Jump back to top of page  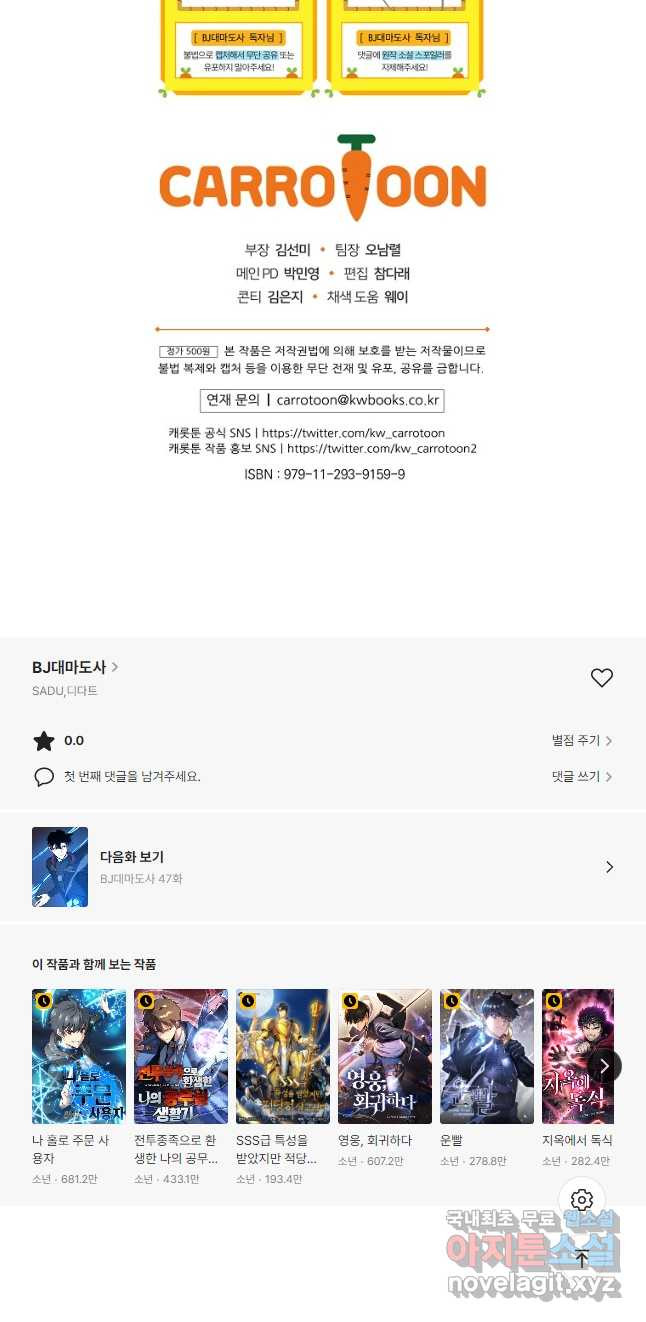(x=582, y=1259)
